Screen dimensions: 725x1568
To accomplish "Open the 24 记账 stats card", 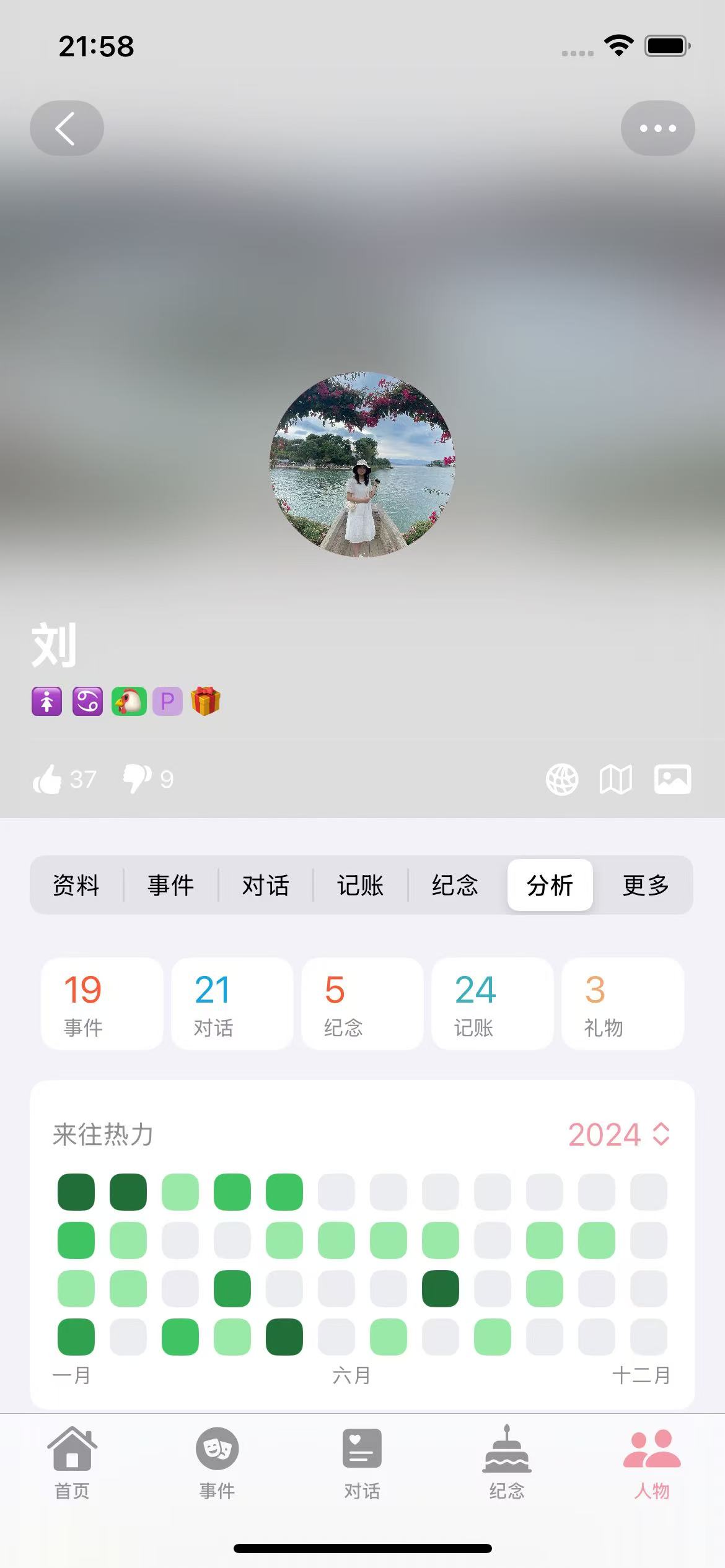I will (x=493, y=1004).
